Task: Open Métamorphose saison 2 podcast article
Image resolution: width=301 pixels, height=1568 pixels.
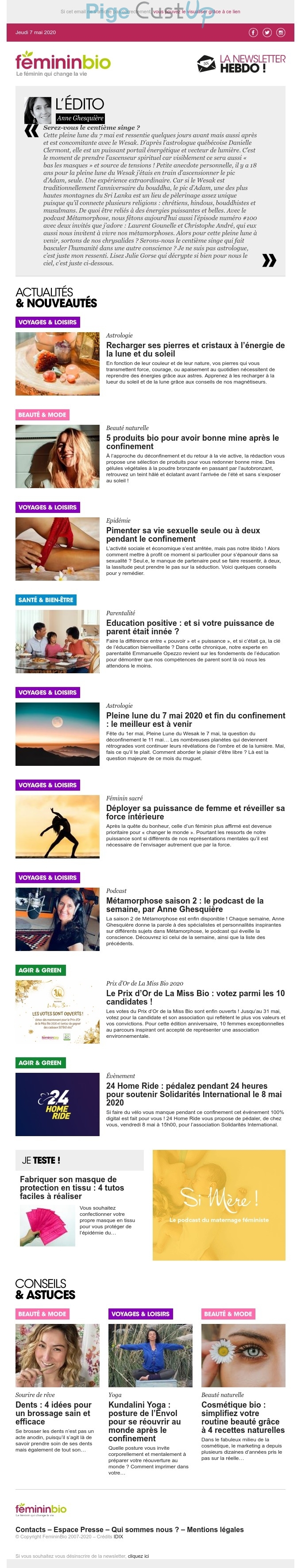Action: [x=185, y=904]
